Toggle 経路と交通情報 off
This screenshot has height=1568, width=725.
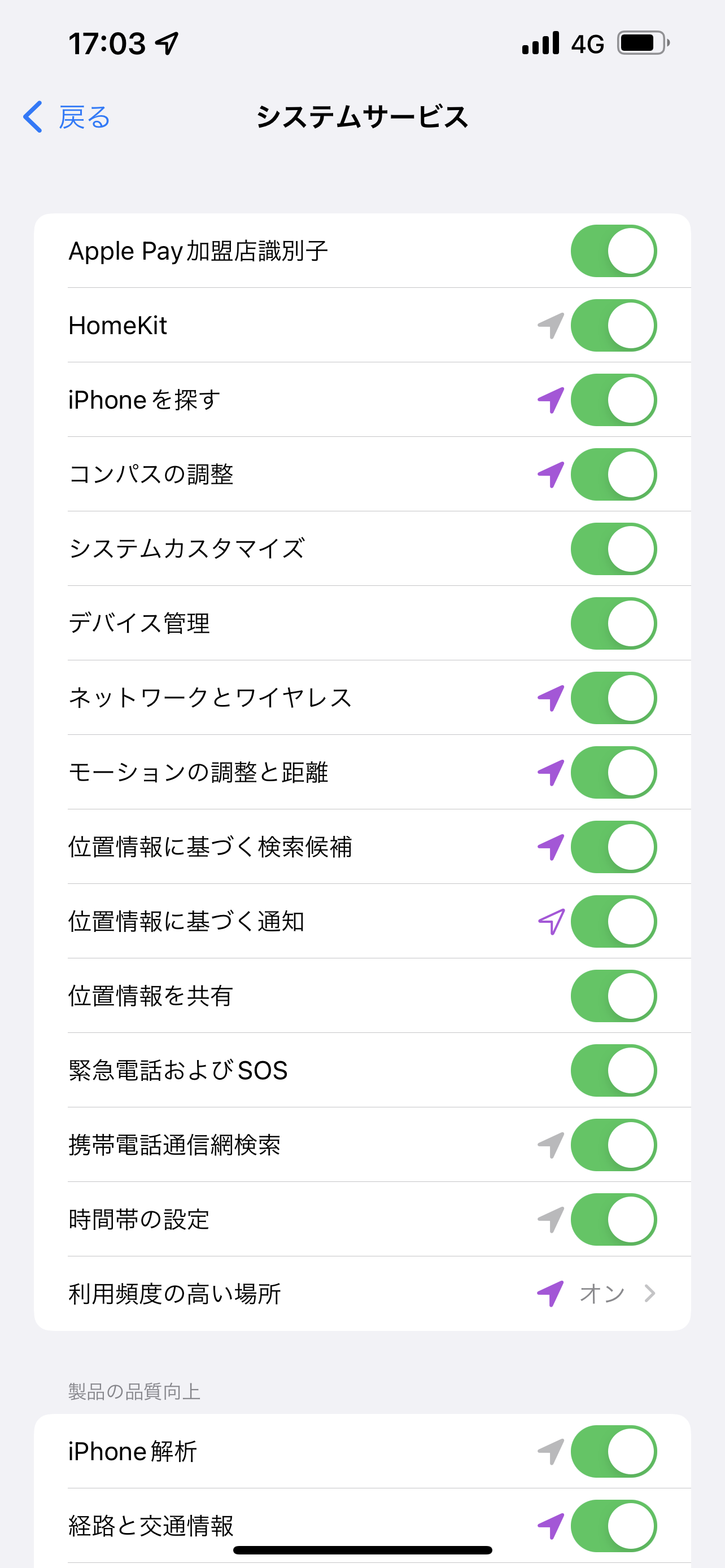pyautogui.click(x=613, y=1526)
